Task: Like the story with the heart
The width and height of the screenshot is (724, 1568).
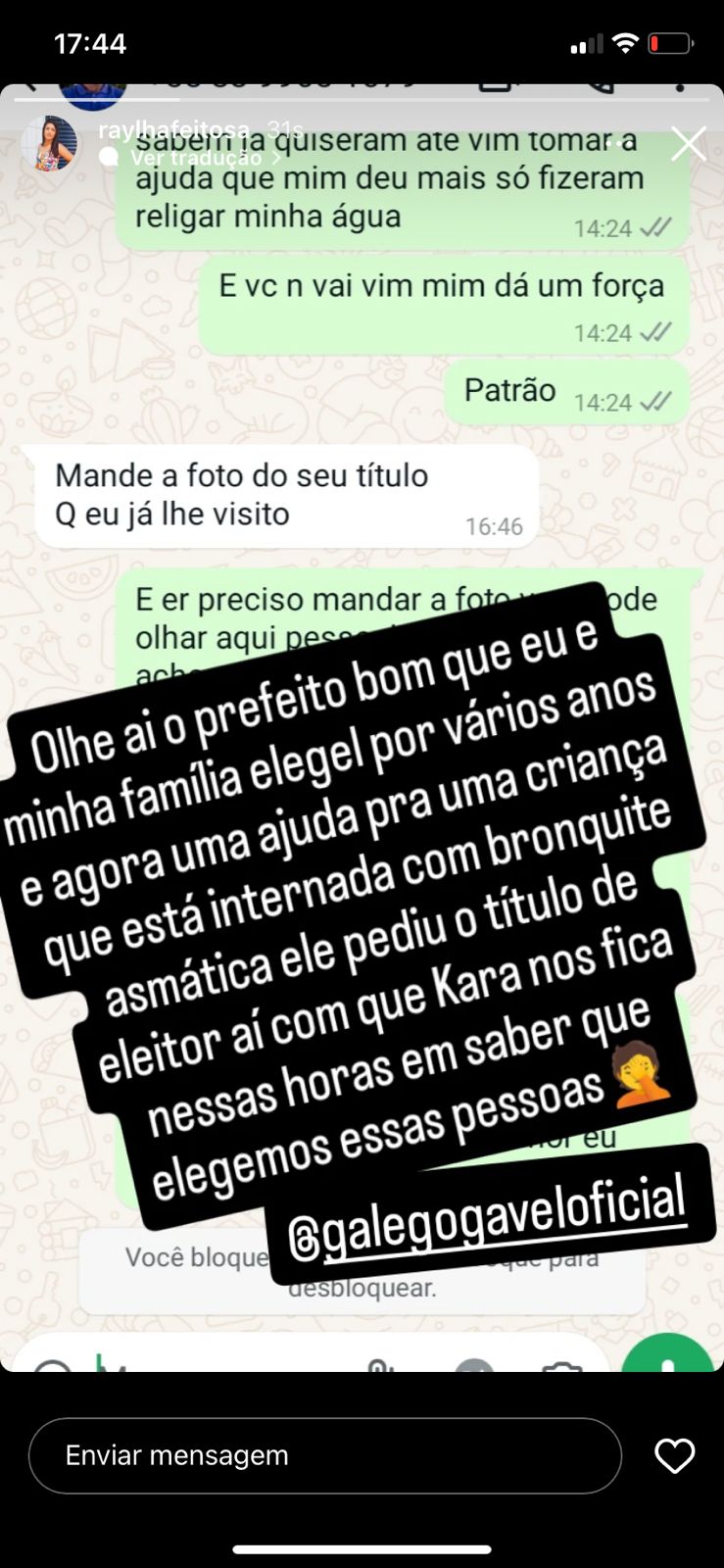Action: pyautogui.click(x=674, y=1455)
